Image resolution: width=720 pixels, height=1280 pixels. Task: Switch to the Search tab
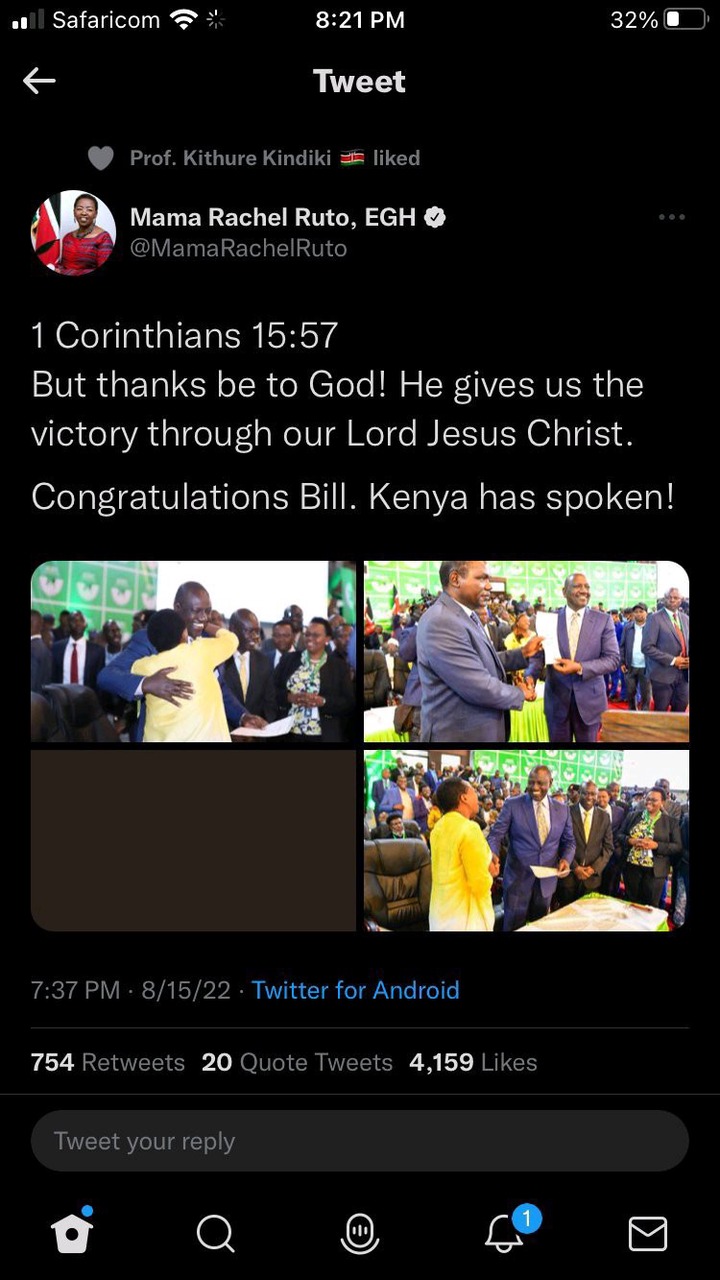click(x=216, y=1234)
